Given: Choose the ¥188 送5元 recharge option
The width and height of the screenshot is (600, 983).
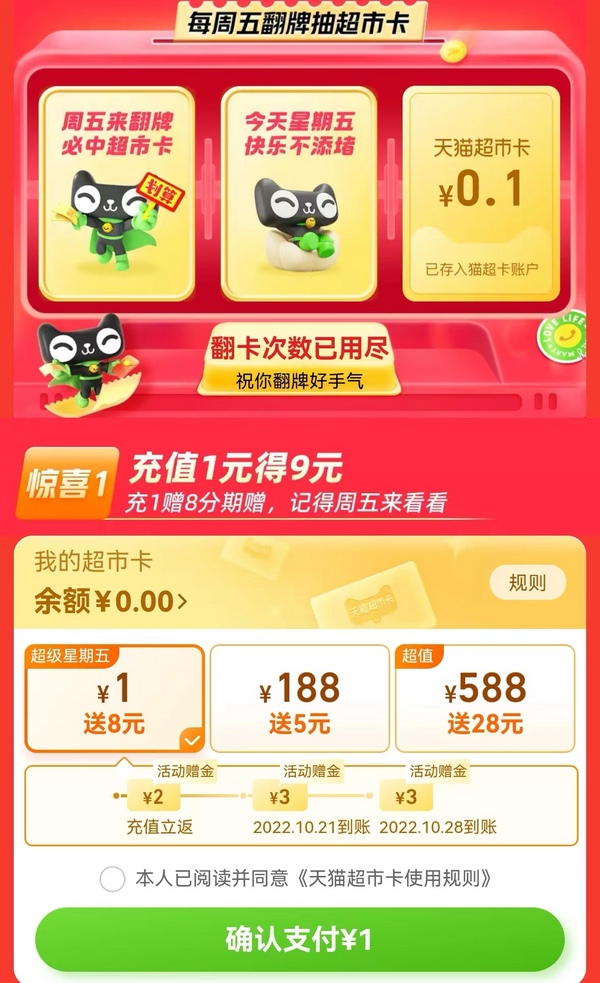Looking at the screenshot, I should point(299,698).
